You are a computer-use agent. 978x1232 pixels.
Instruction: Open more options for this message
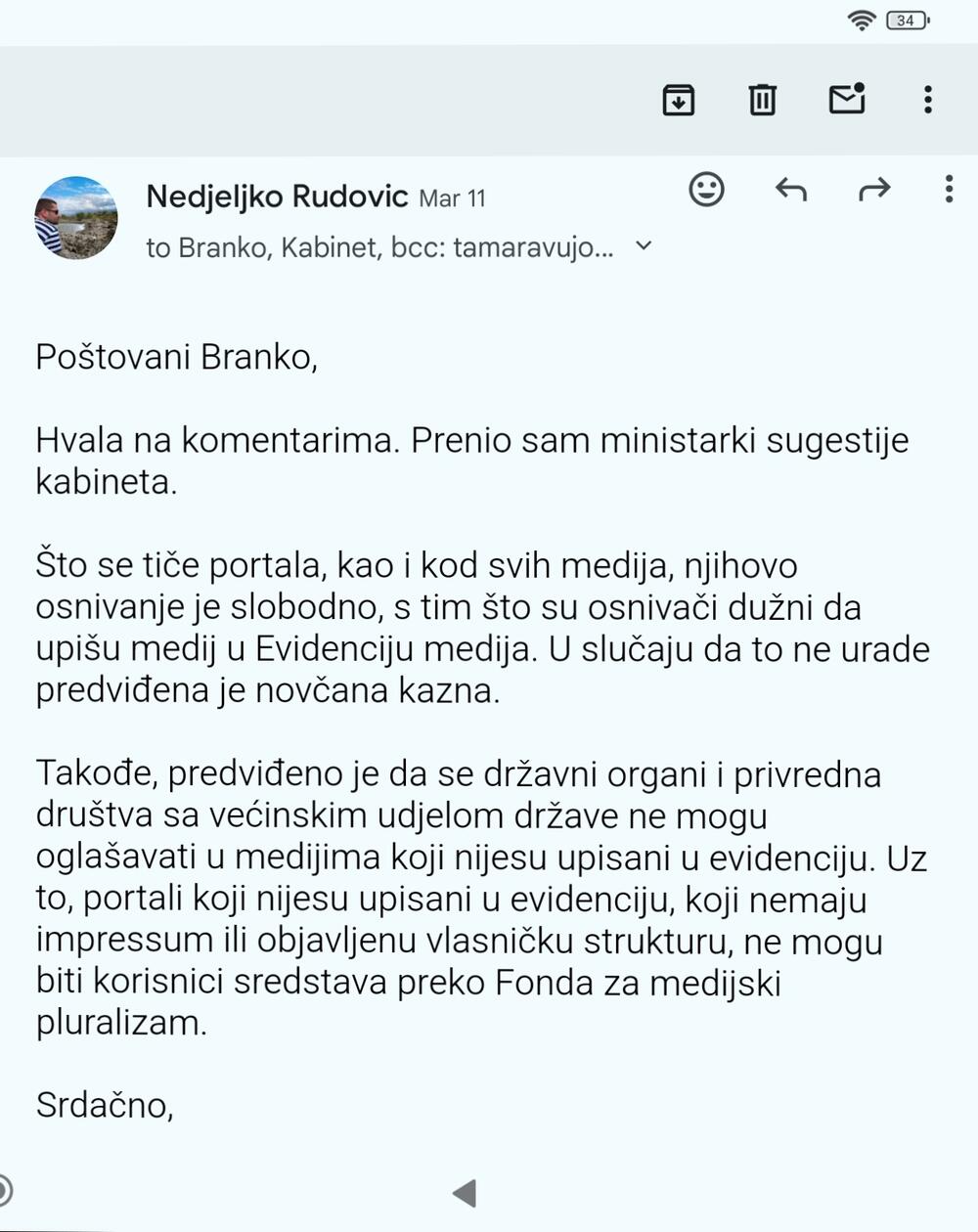point(949,190)
